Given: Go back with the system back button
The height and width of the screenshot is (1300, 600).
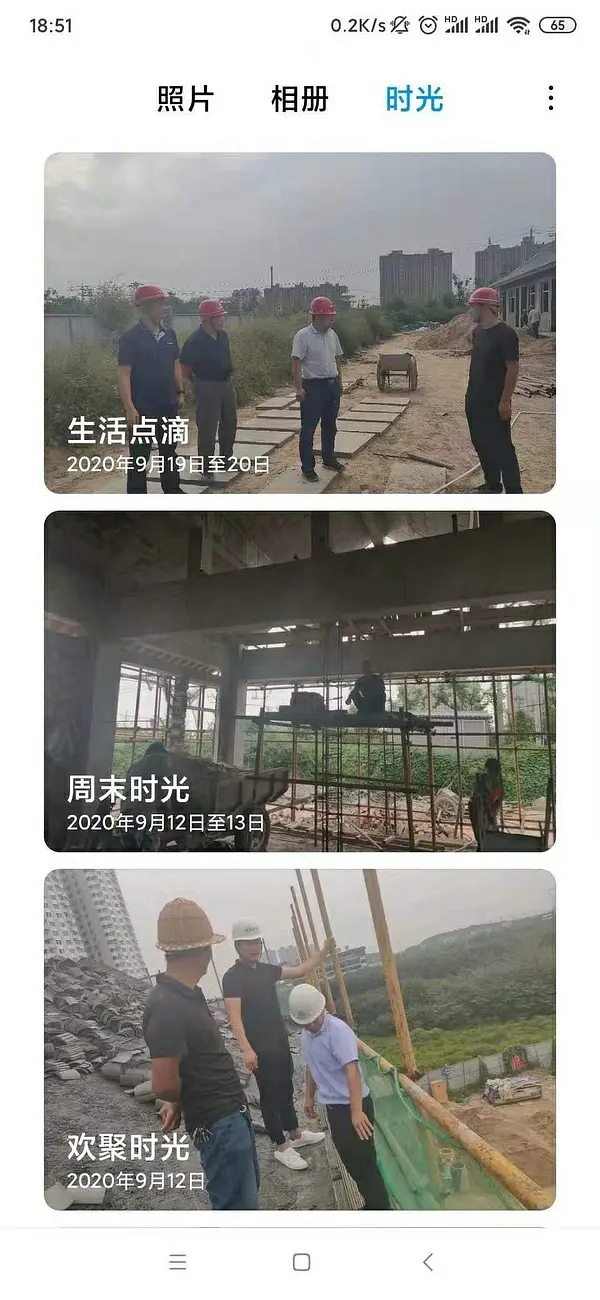Looking at the screenshot, I should (428, 1262).
